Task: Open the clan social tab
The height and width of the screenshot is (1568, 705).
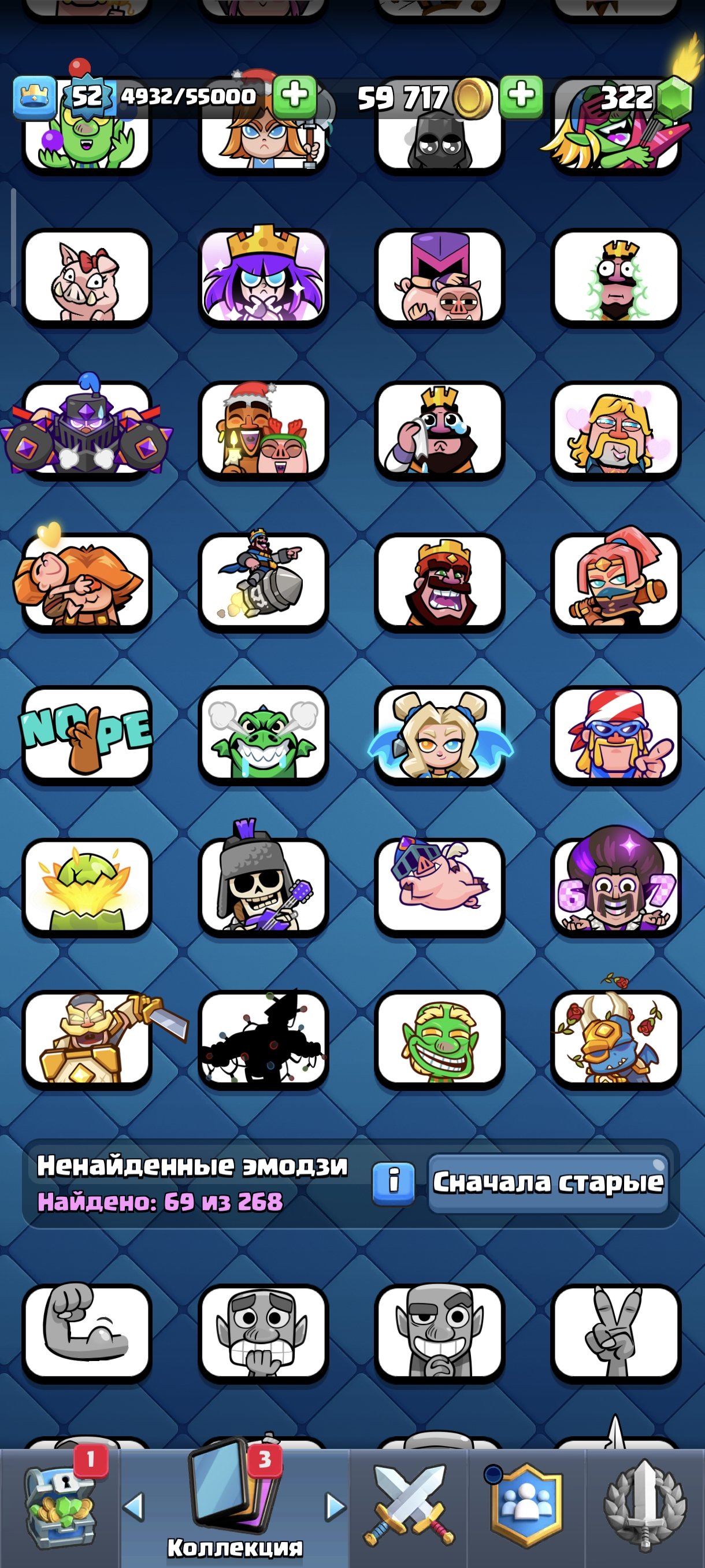Action: click(x=526, y=1507)
